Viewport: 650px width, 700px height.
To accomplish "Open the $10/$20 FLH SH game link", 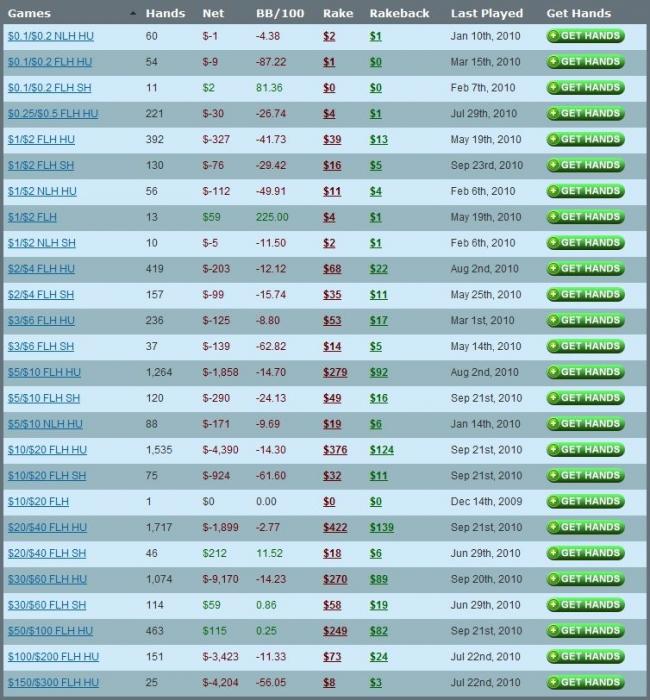I will 46,476.
